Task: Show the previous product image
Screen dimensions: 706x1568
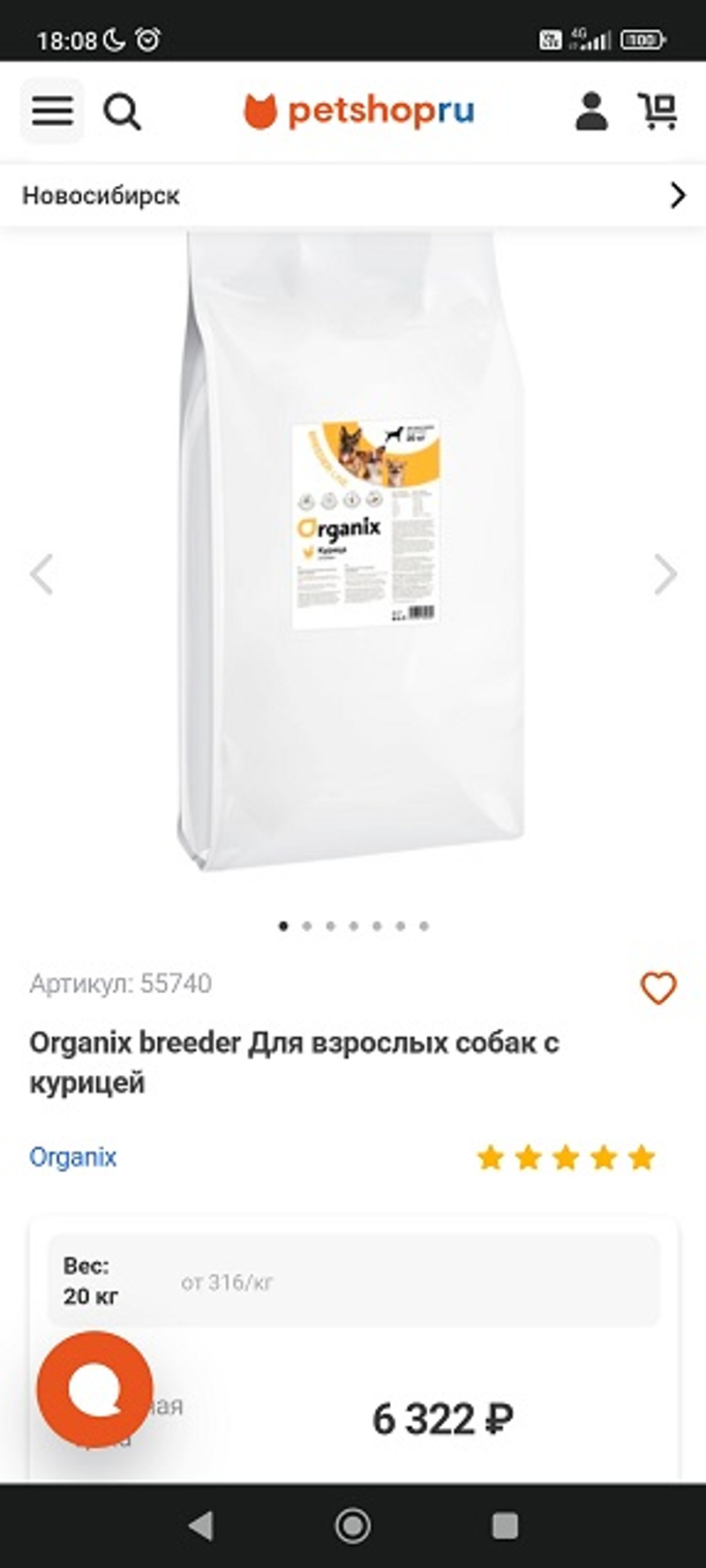Action: (41, 575)
